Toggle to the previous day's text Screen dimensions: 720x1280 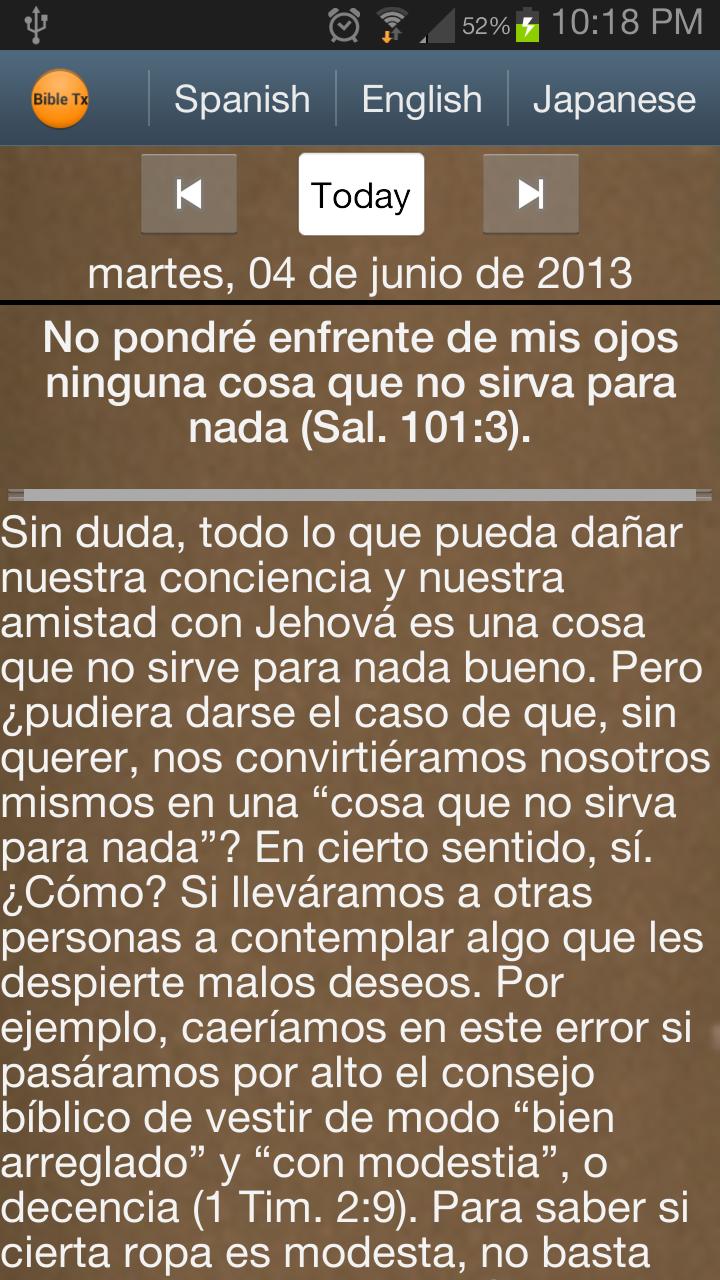188,193
